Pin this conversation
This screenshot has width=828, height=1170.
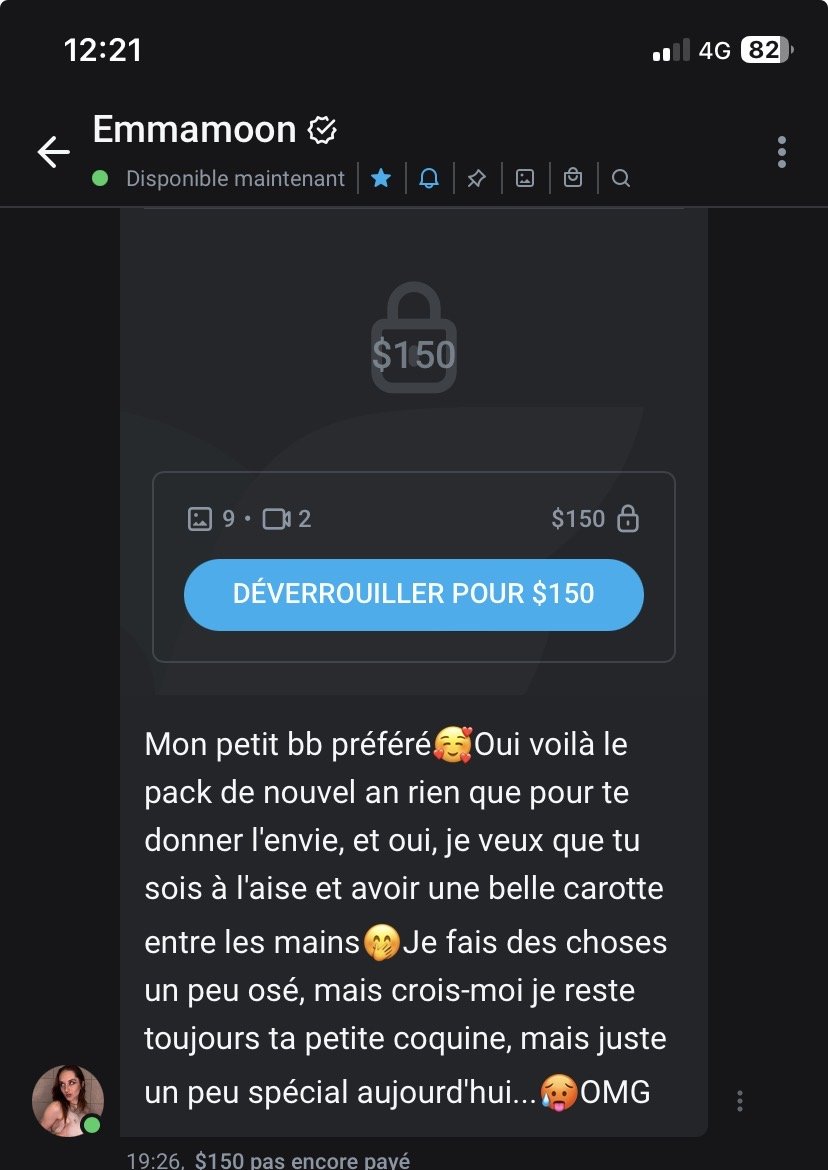(477, 179)
